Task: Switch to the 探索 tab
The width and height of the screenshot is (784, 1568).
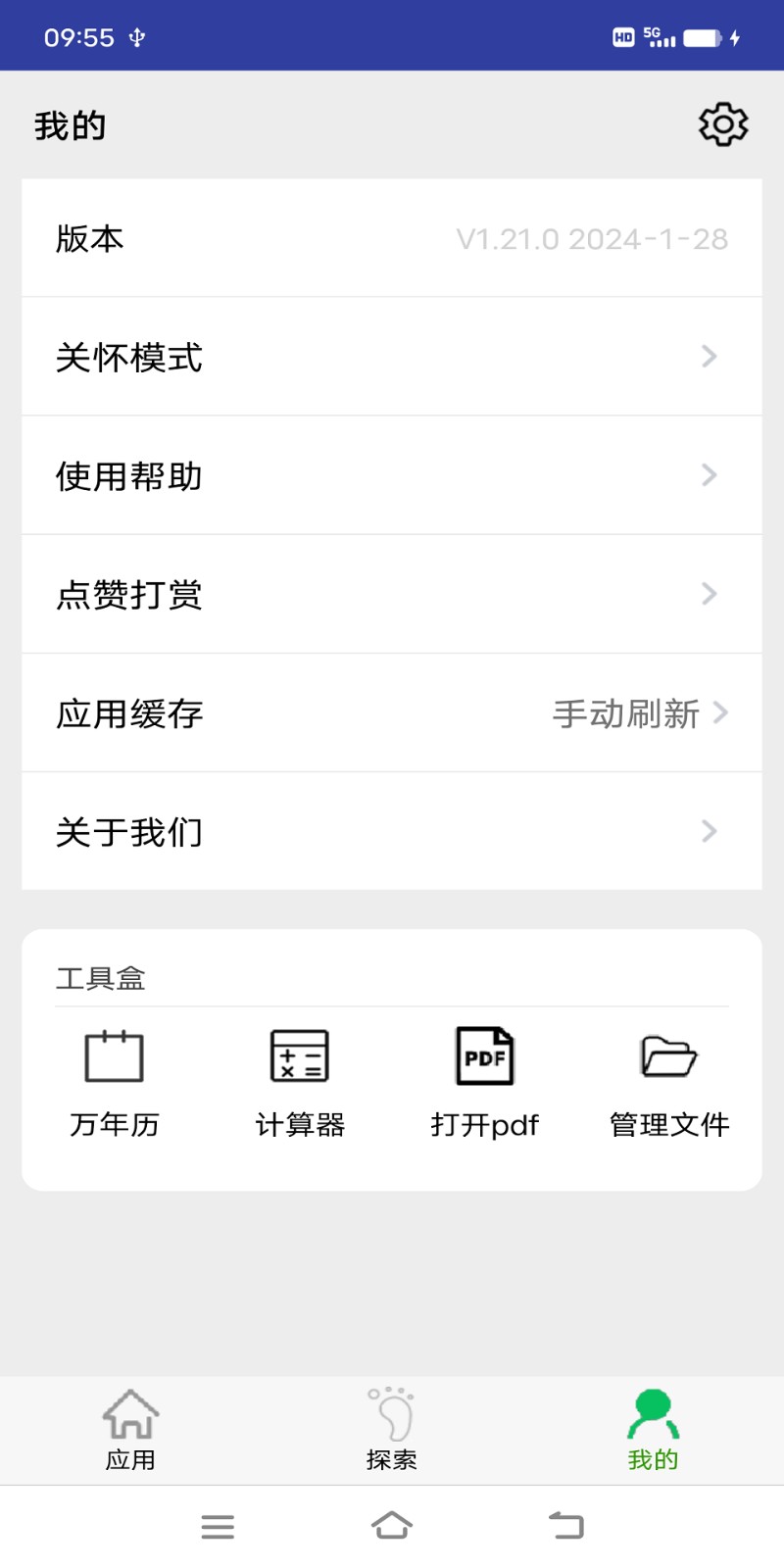Action: point(391,1429)
